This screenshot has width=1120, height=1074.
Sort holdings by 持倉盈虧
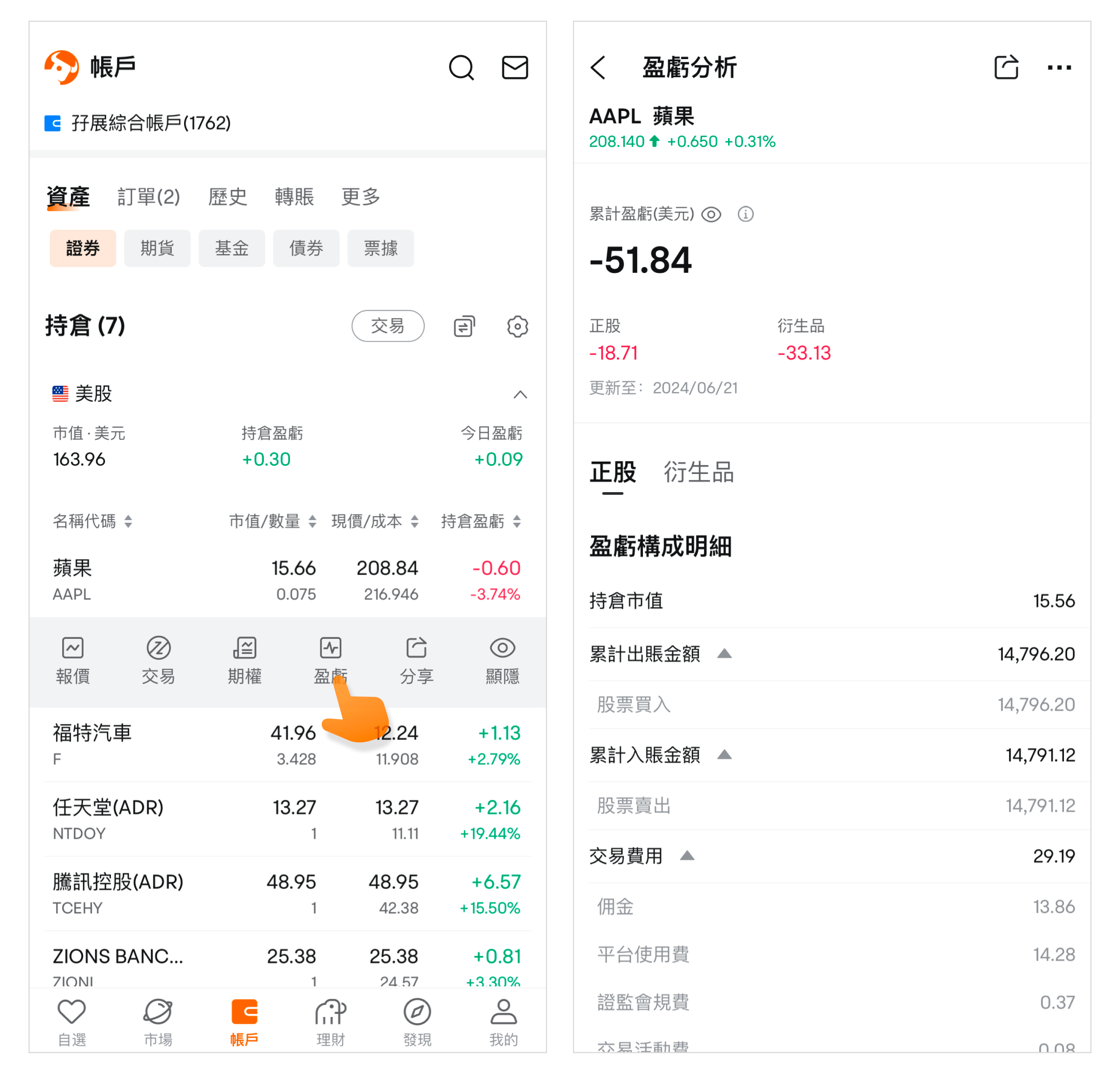click(480, 521)
